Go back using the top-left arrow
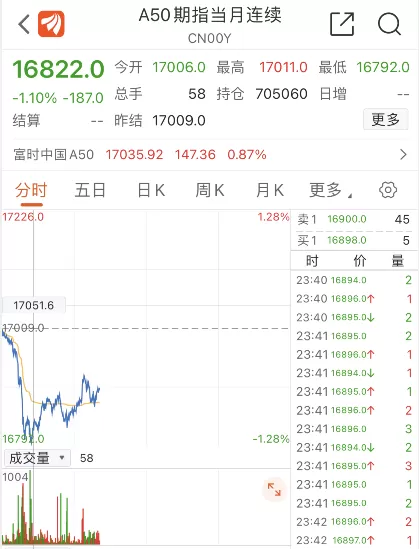Screen dimensions: 419x549 [x=24, y=24]
